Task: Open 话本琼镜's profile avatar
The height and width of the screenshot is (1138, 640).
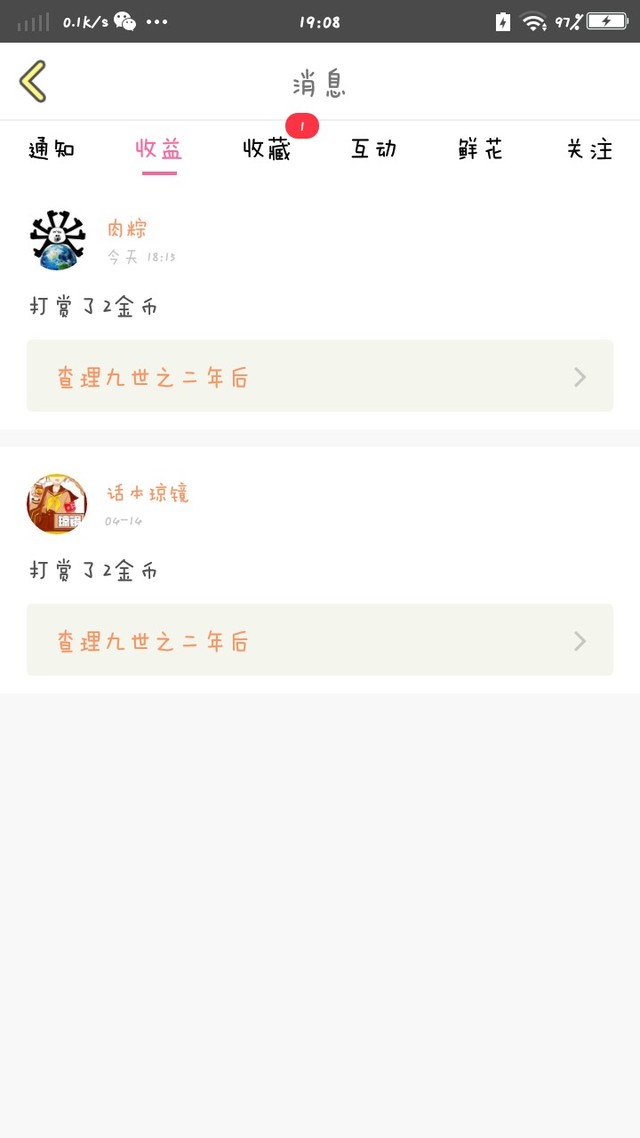Action: (57, 504)
